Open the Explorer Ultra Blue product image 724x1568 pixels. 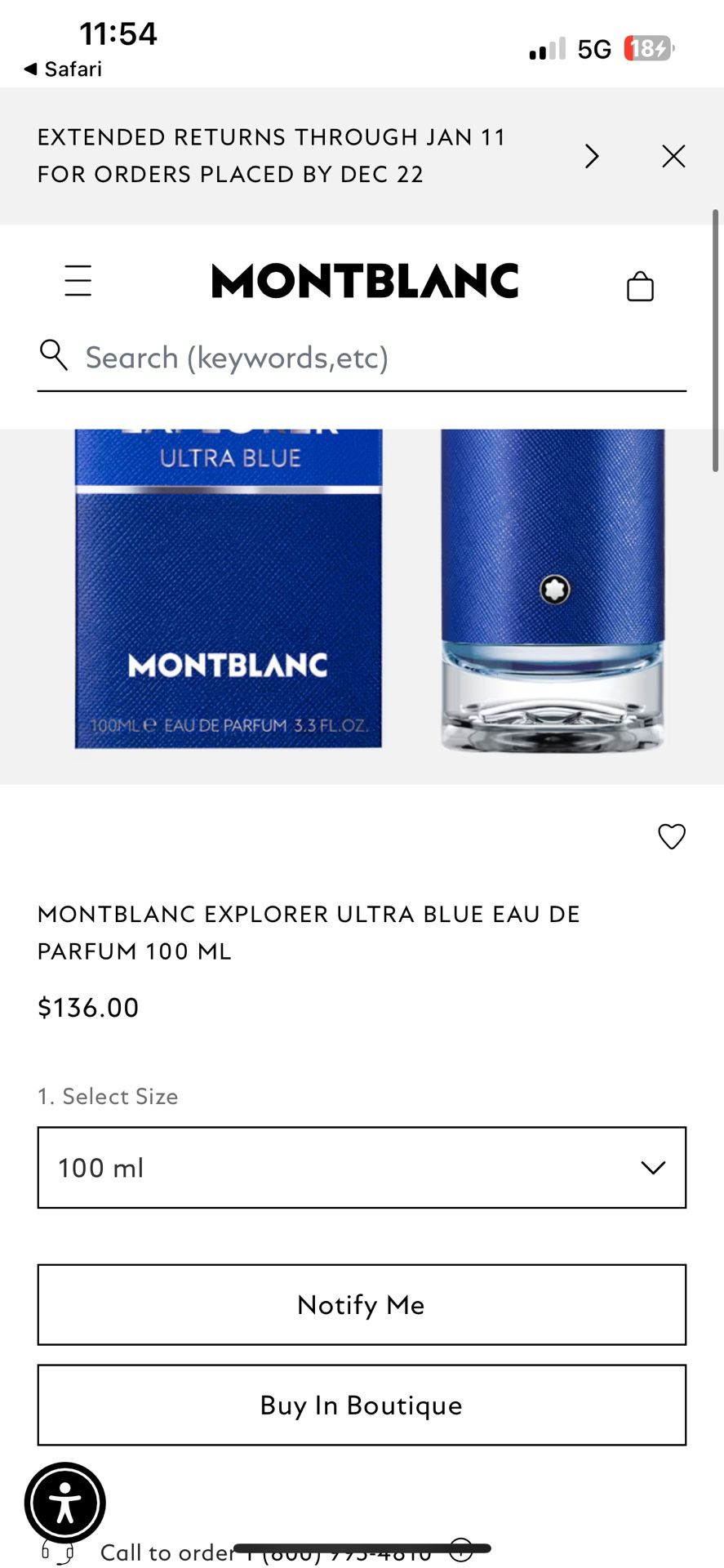point(362,604)
